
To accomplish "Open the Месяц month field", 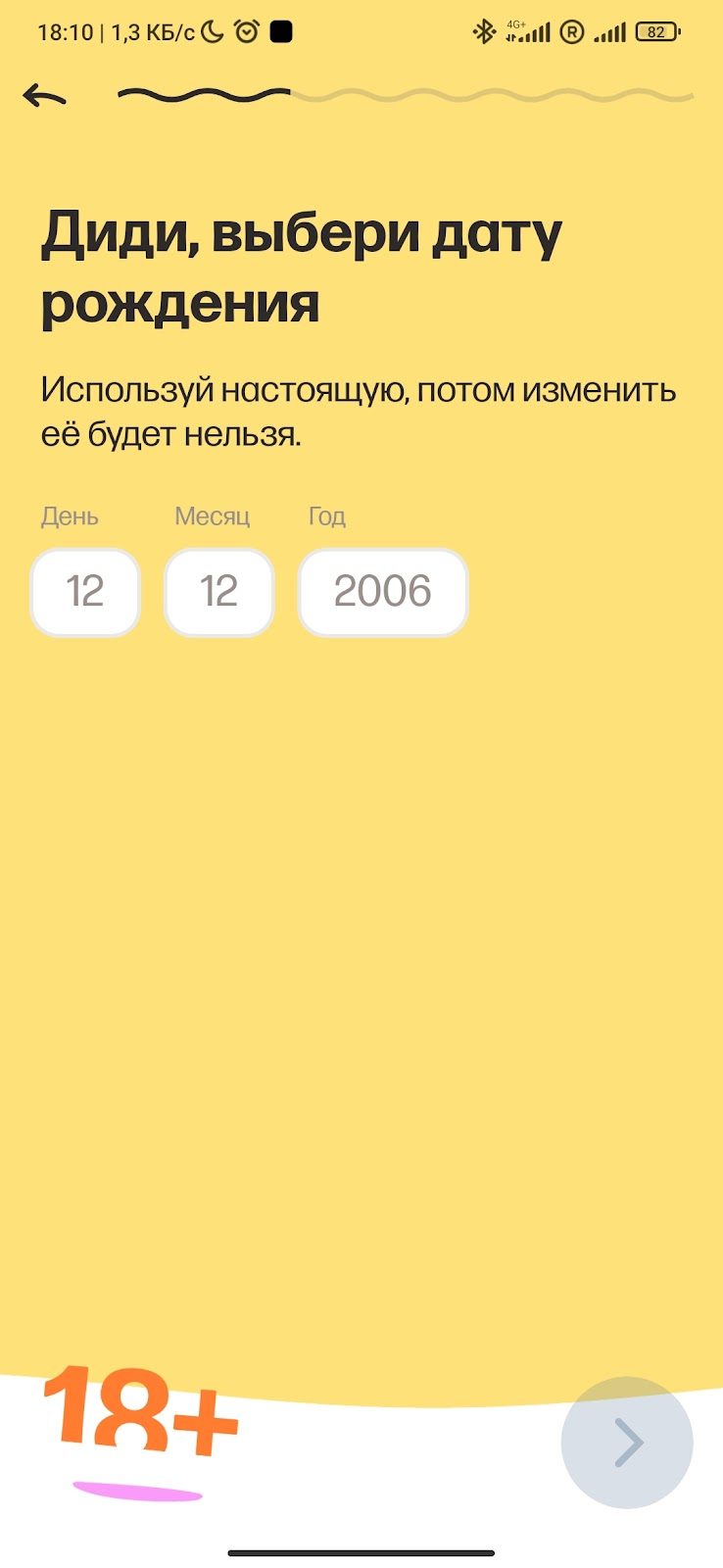I will [x=218, y=592].
